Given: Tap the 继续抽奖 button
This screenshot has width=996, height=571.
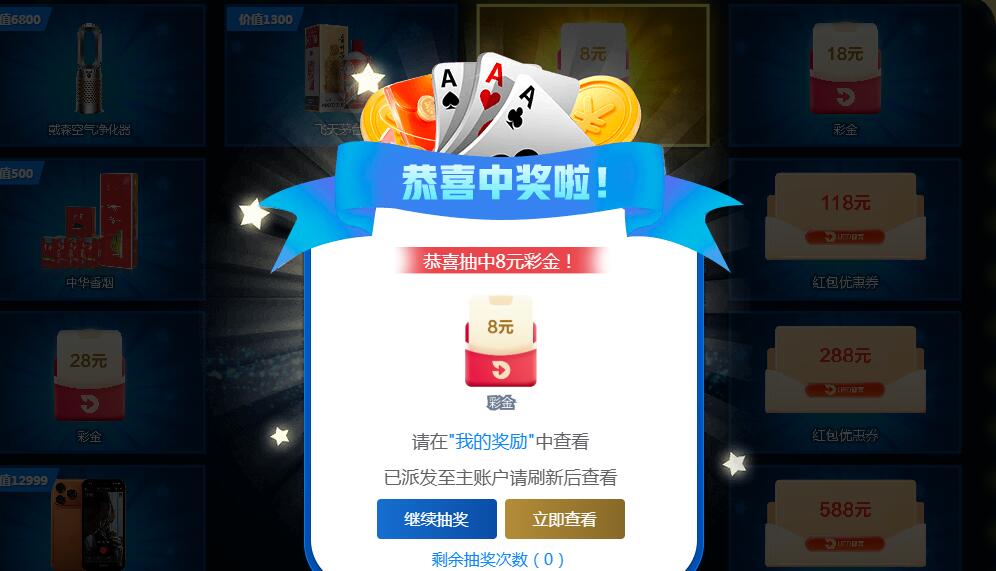Looking at the screenshot, I should click(436, 519).
